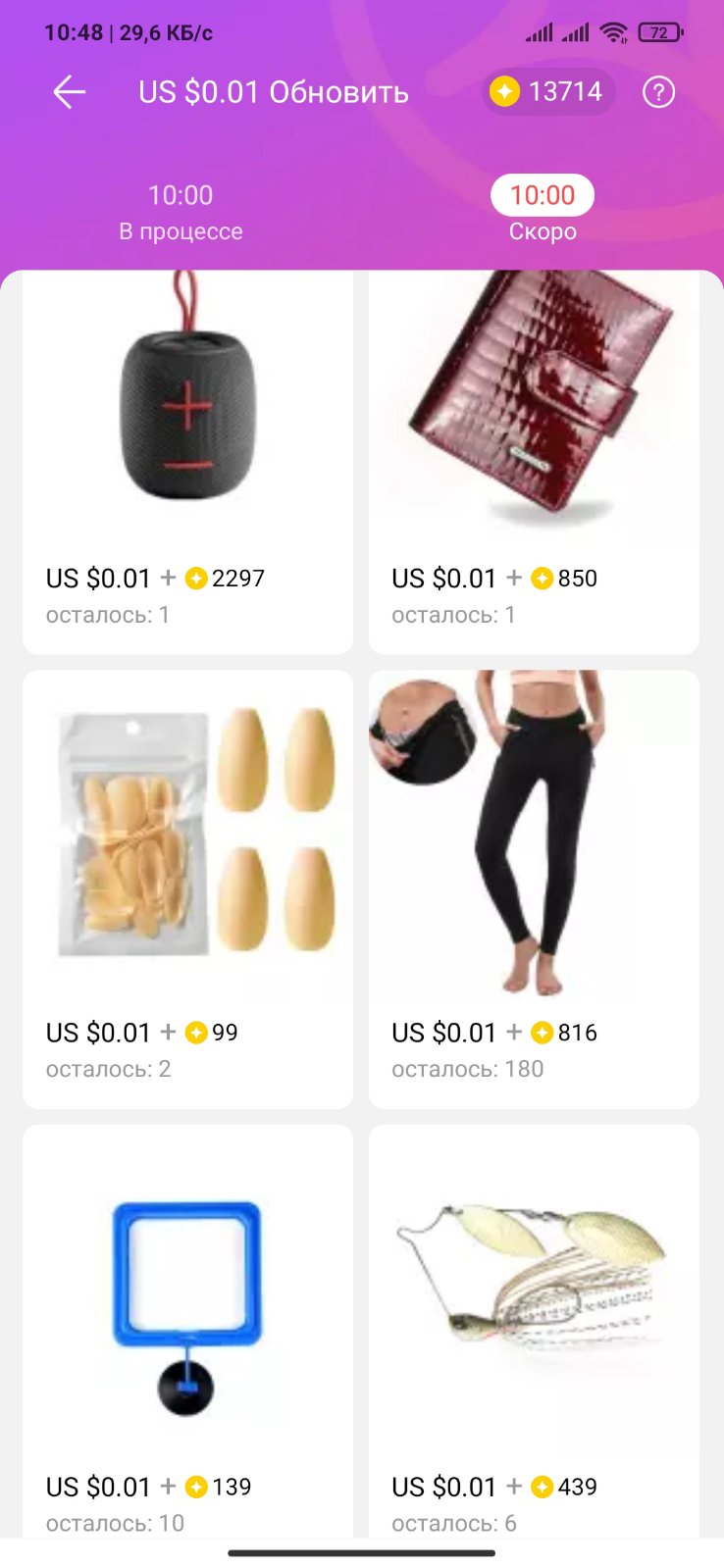The height and width of the screenshot is (1568, 724).
Task: Select the Скоро tab
Action: tap(543, 212)
